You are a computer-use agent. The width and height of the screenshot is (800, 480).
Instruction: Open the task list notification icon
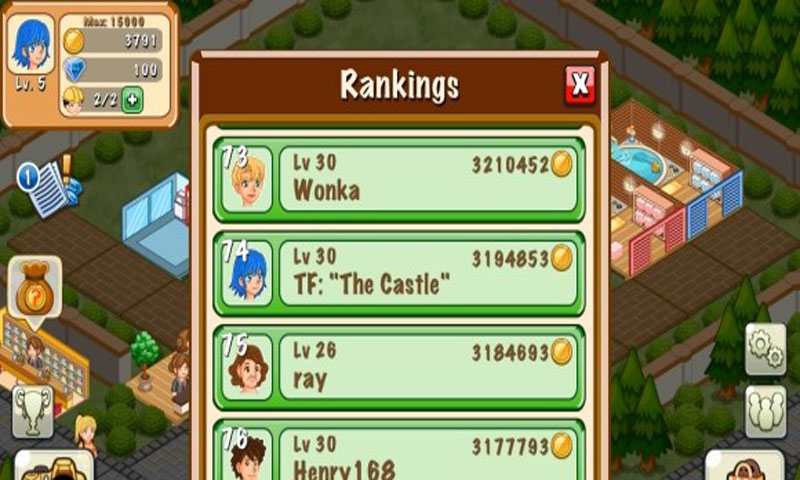click(x=46, y=185)
